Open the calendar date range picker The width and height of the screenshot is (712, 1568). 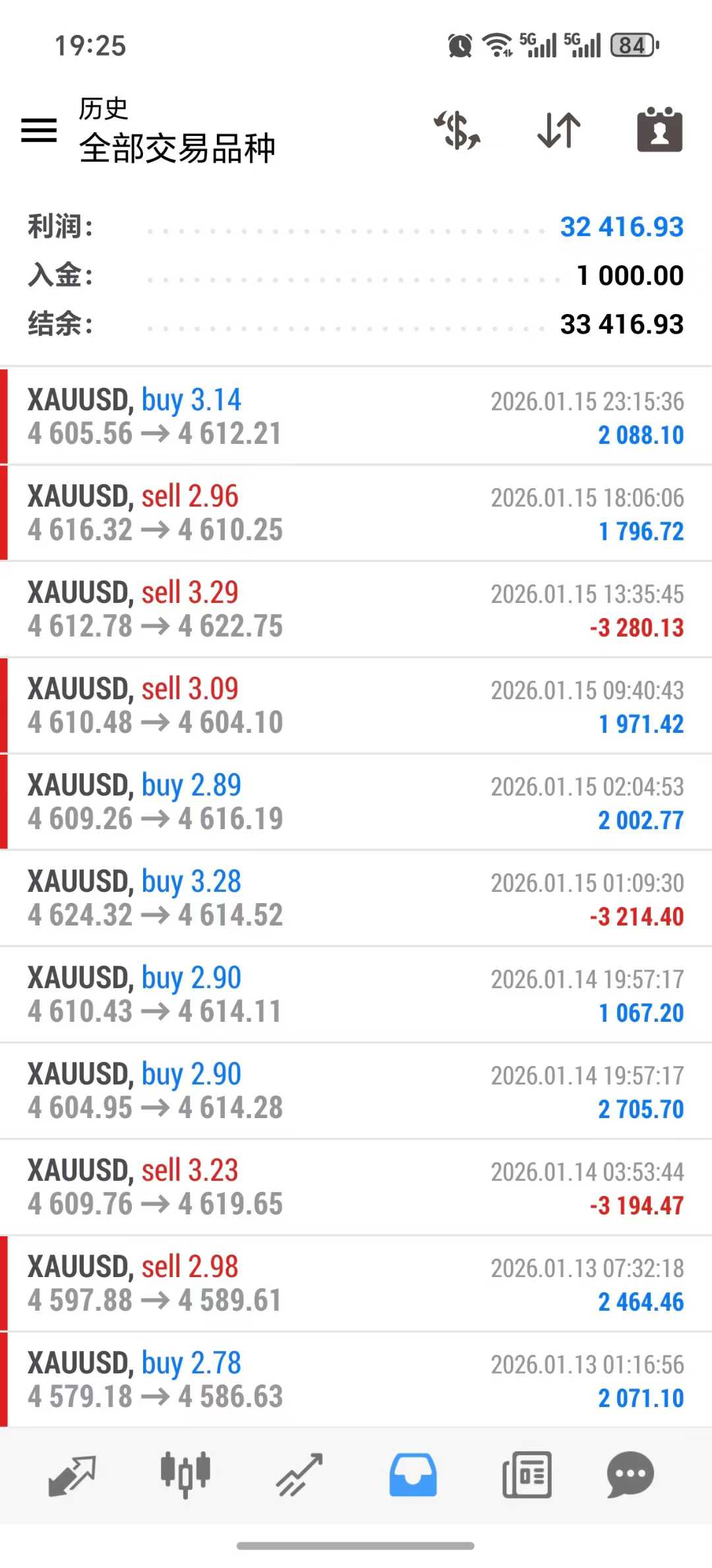(x=659, y=129)
